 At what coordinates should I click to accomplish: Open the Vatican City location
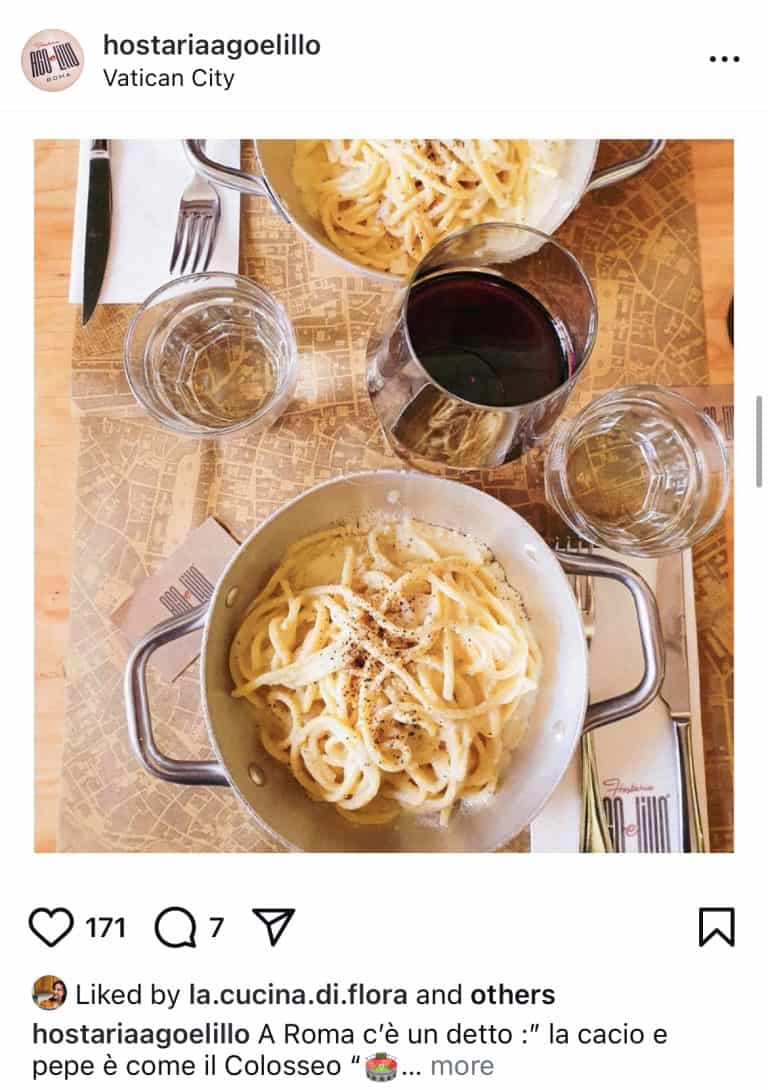point(168,78)
